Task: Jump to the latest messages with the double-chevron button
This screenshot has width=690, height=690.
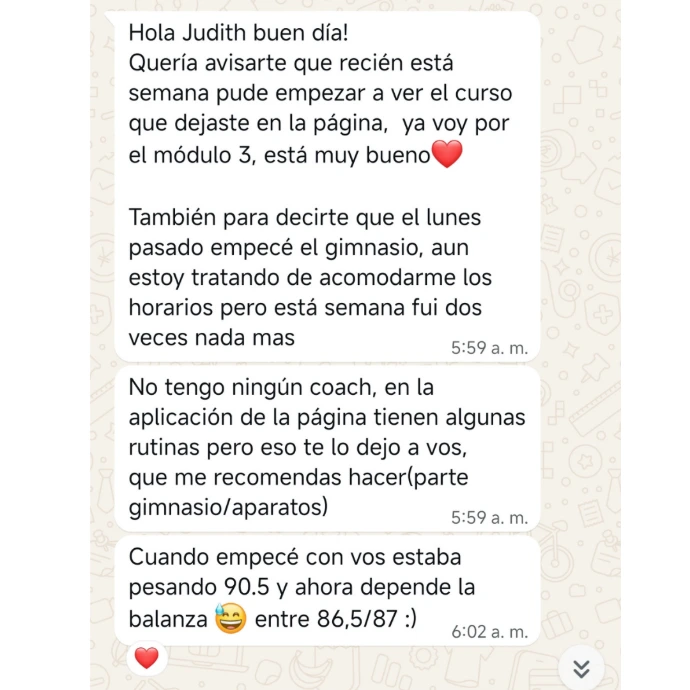Action: tap(581, 668)
